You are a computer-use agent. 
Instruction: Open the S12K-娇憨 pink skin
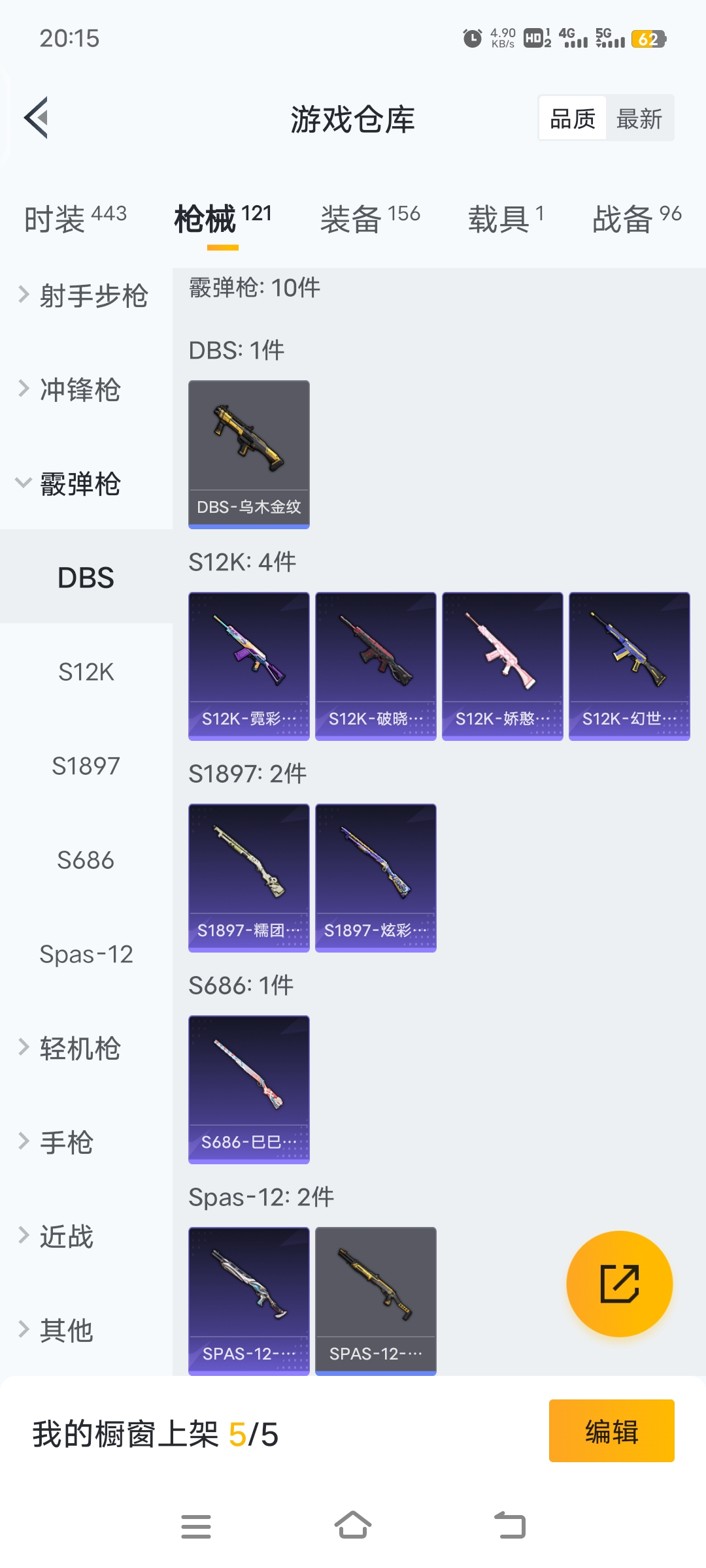point(503,666)
